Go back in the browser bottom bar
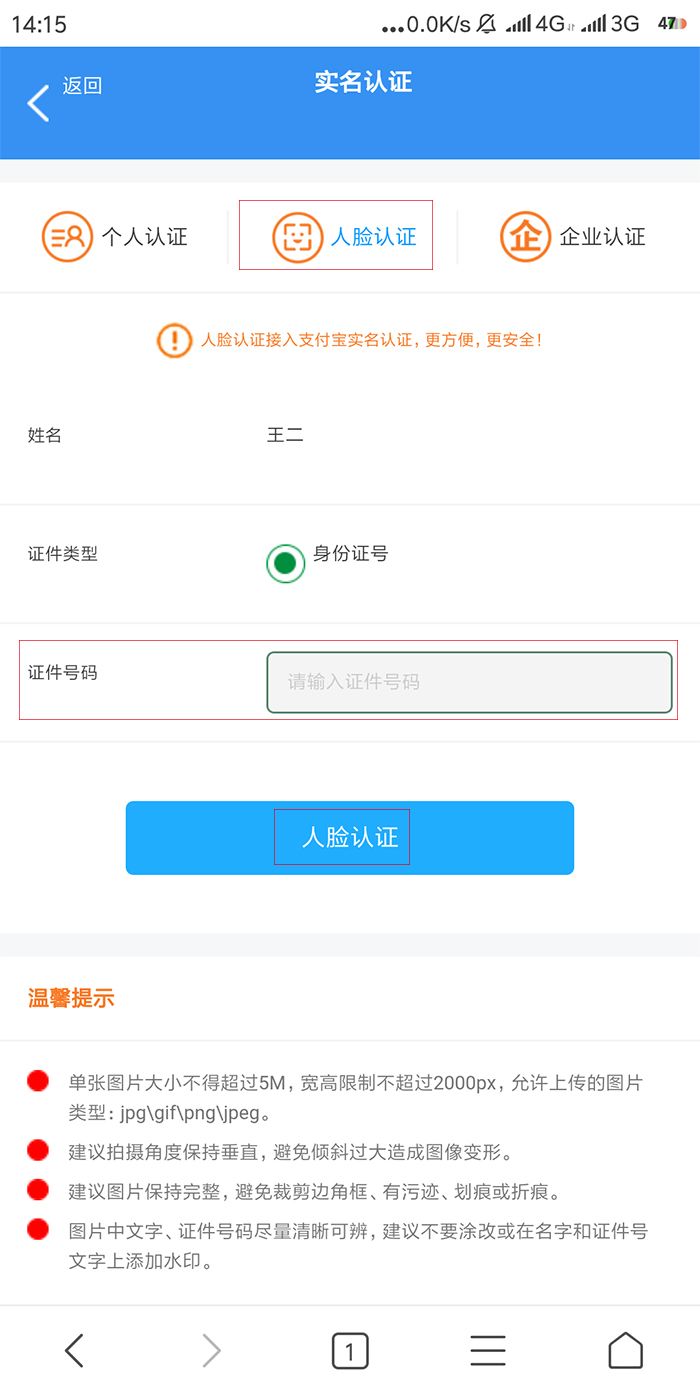This screenshot has width=700, height=1396. (x=74, y=1350)
